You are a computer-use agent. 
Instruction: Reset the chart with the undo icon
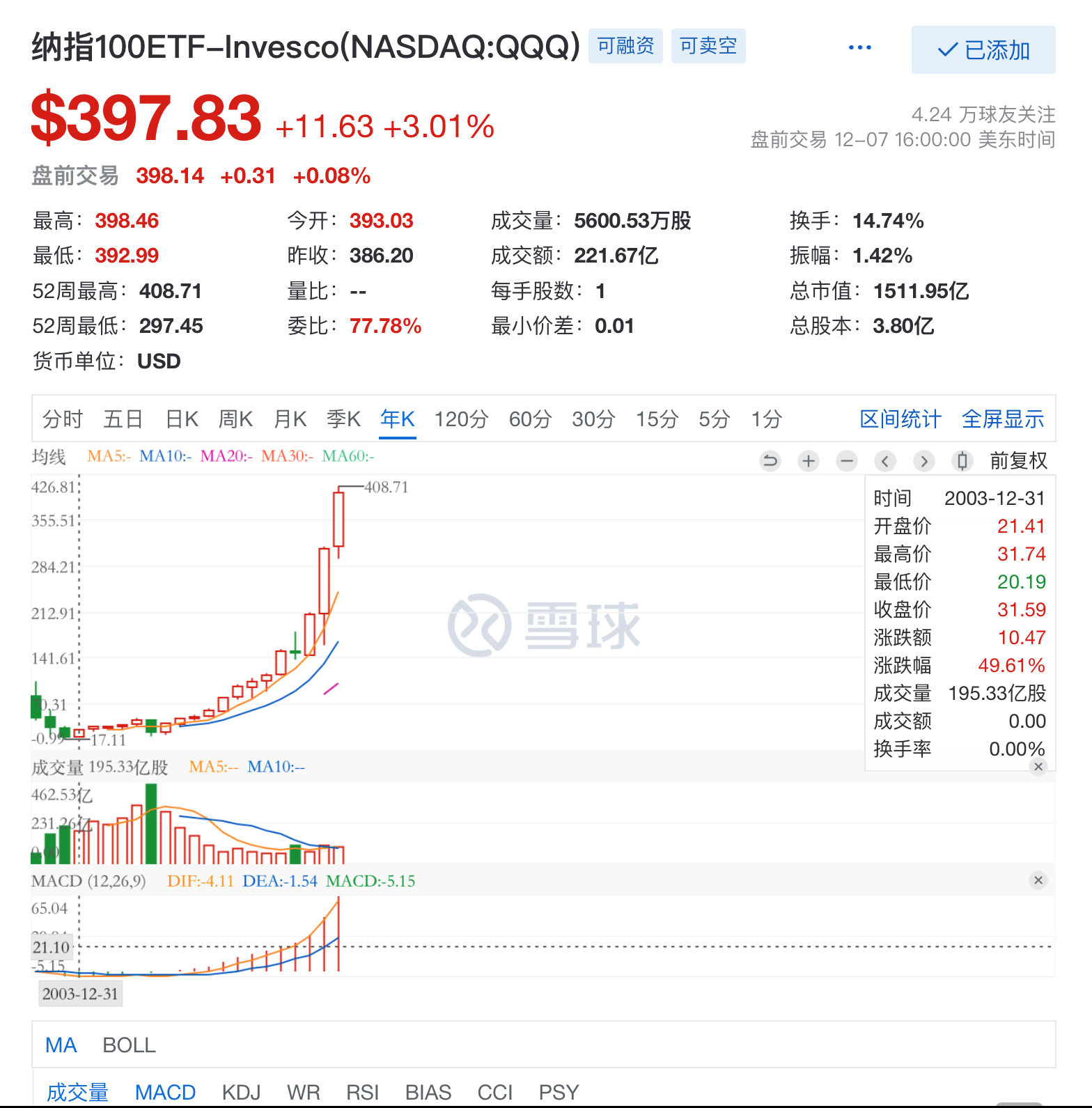(770, 461)
